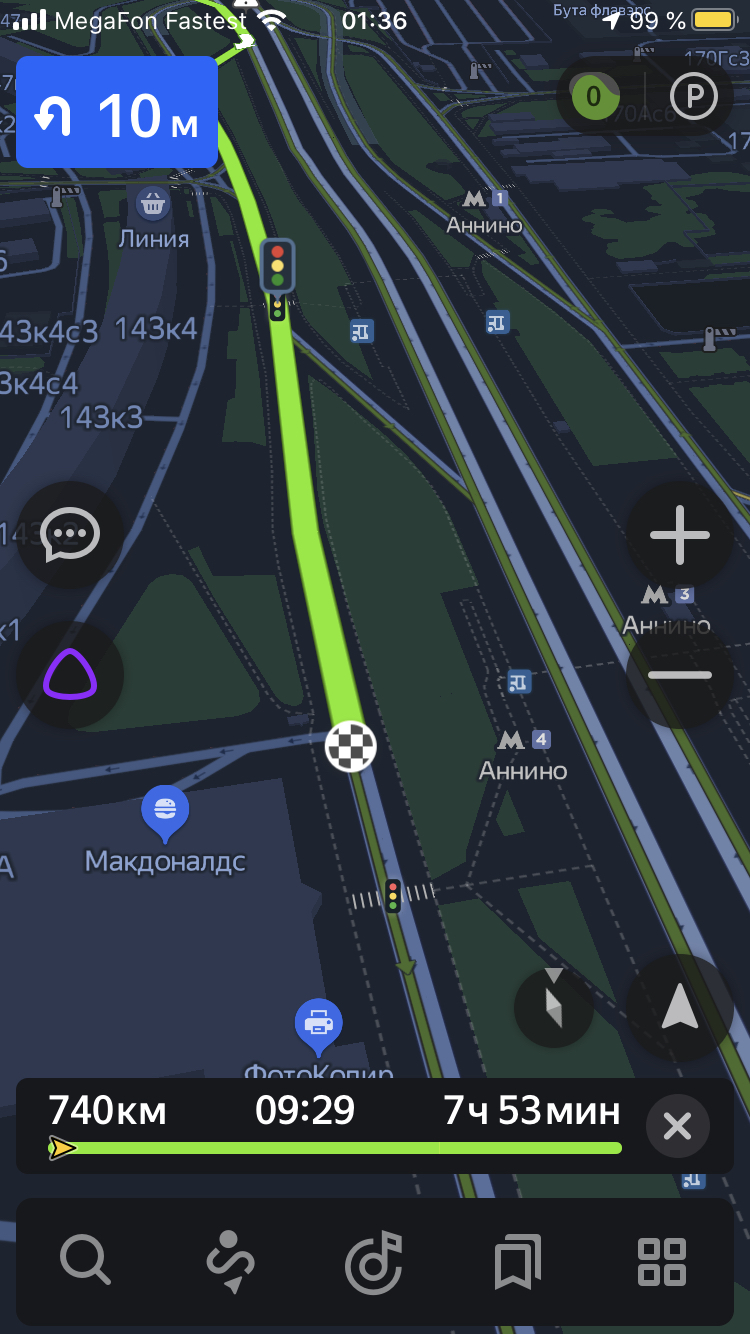Open the road events chat bubble
The width and height of the screenshot is (750, 1334).
[70, 535]
